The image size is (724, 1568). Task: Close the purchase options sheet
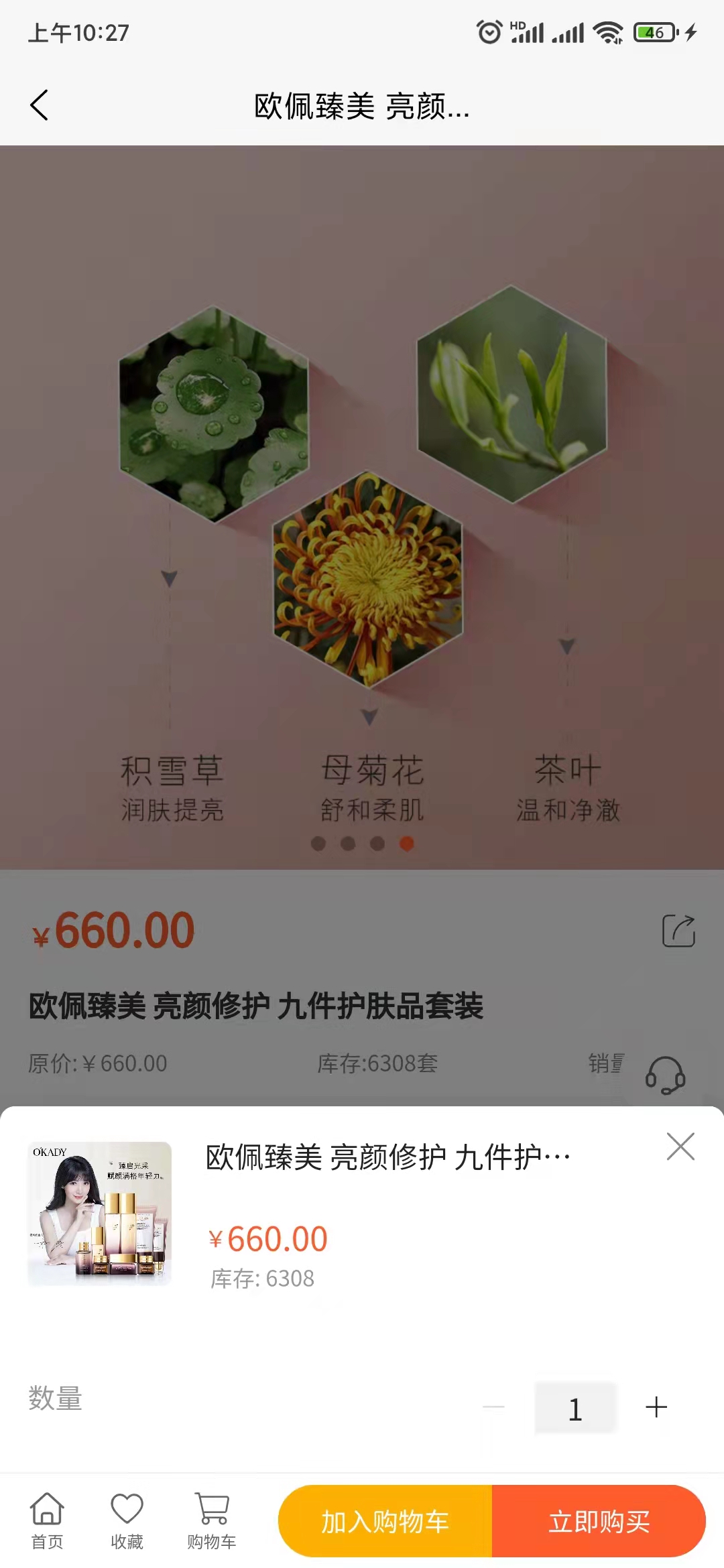680,1147
